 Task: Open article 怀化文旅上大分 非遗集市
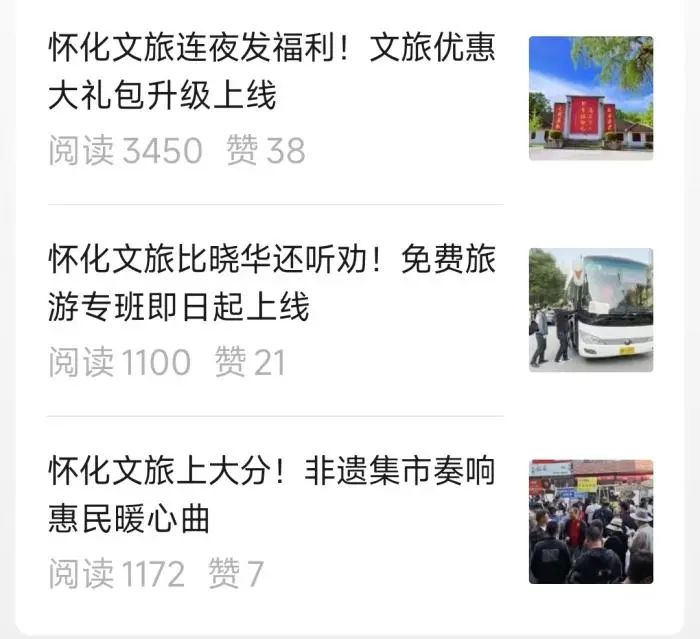tap(272, 495)
